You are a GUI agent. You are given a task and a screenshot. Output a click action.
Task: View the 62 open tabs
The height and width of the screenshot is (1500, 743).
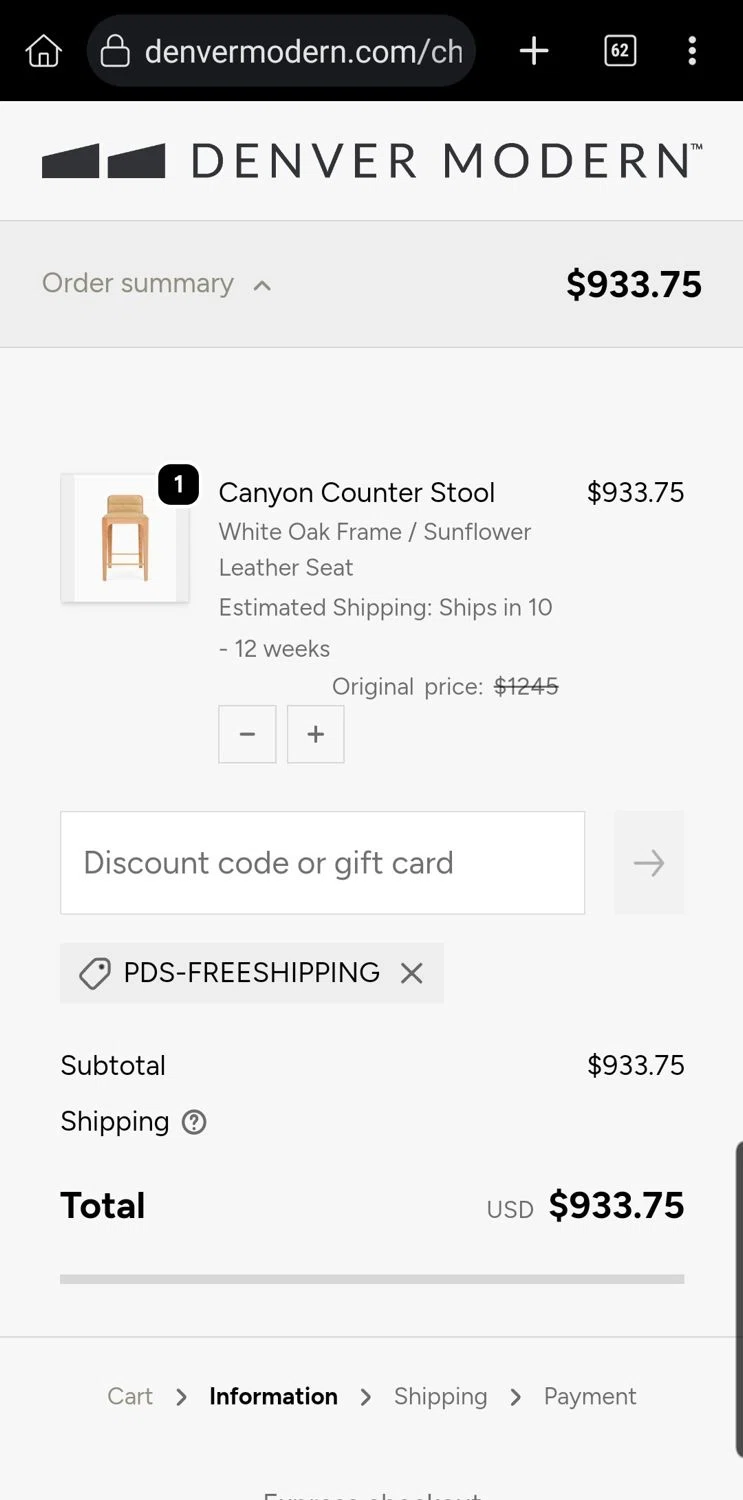tap(620, 51)
